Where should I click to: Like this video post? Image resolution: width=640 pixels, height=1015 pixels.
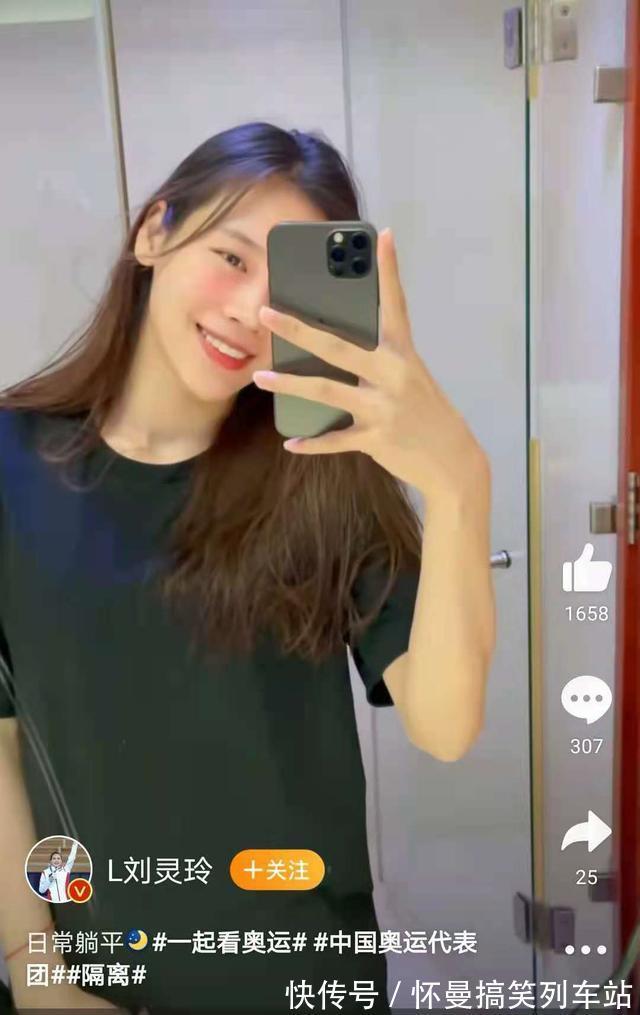point(586,570)
